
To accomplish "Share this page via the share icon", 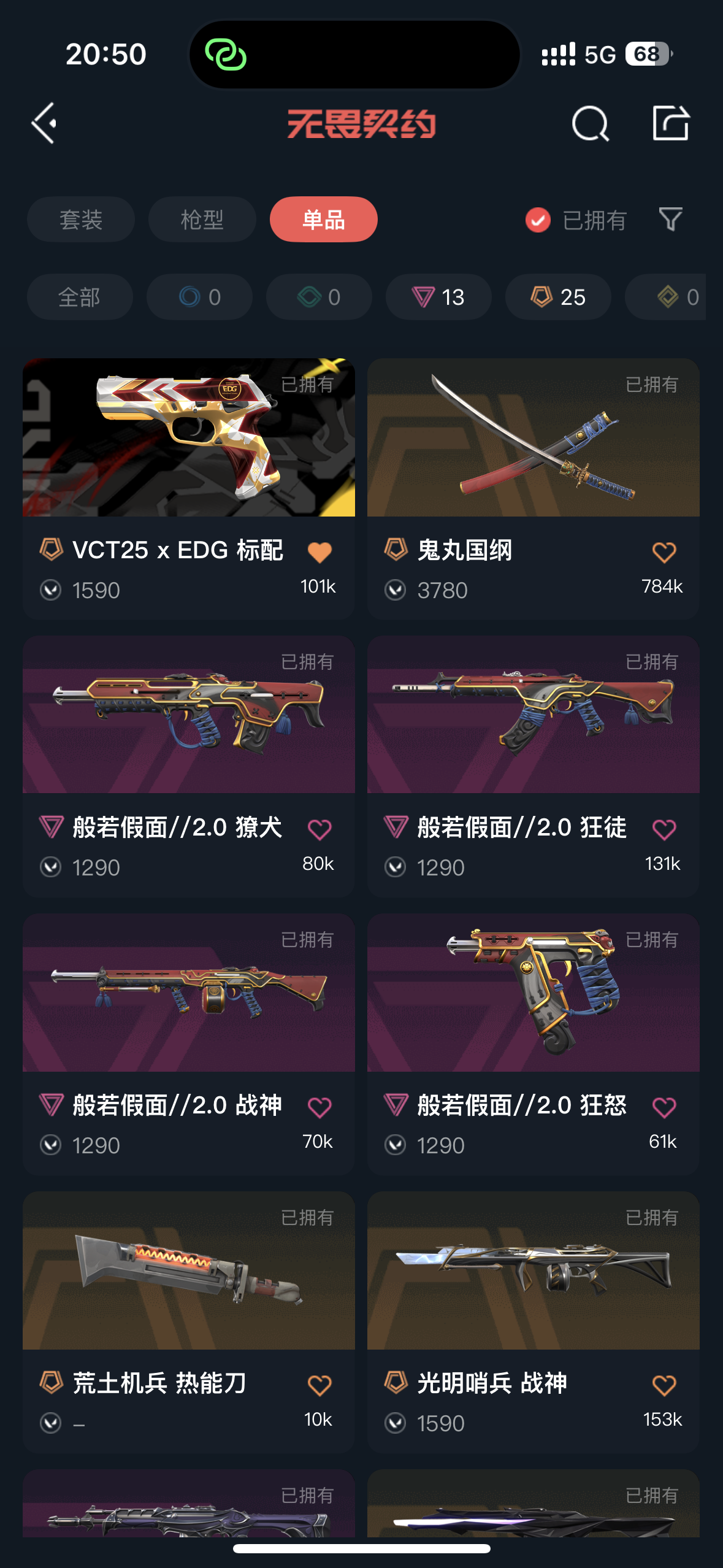I will (x=670, y=123).
